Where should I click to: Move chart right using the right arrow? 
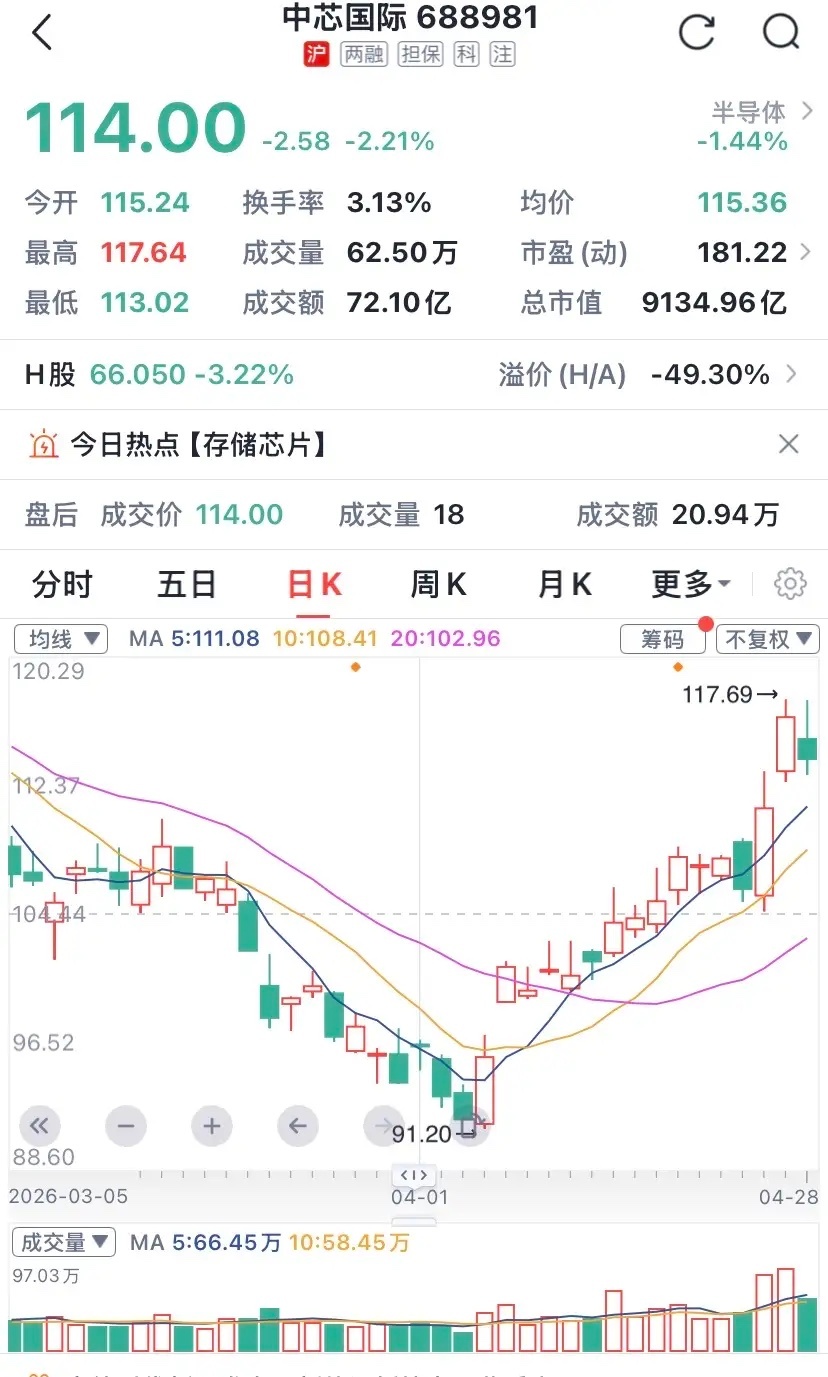384,1126
